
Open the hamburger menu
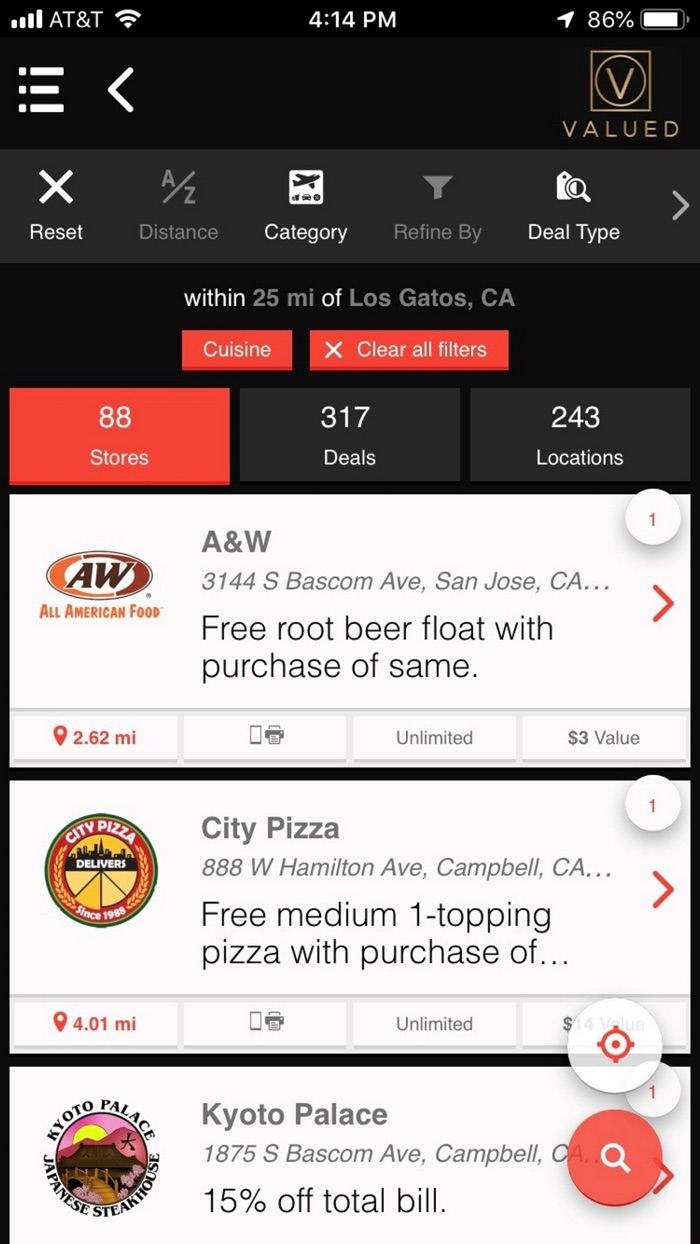pyautogui.click(x=41, y=90)
